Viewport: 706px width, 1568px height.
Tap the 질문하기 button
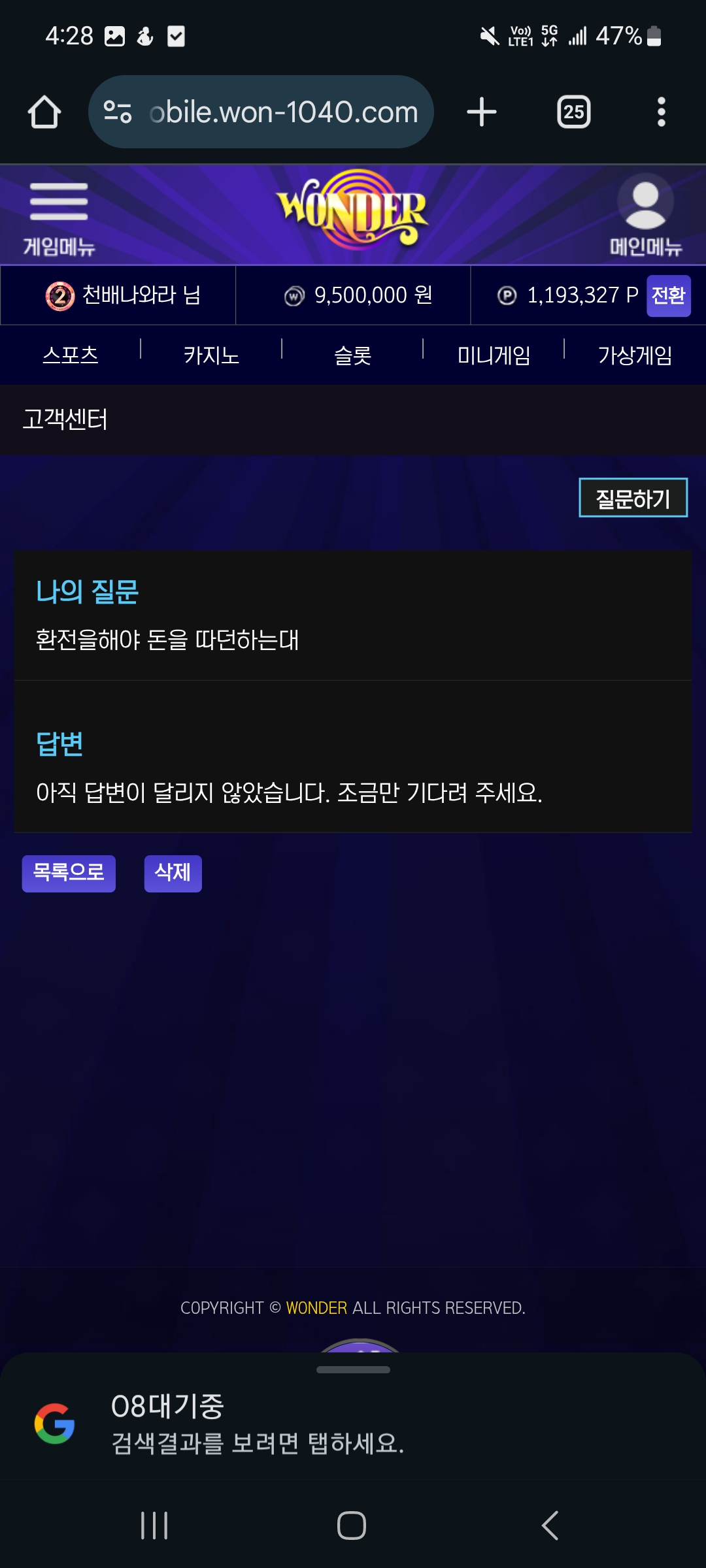633,498
